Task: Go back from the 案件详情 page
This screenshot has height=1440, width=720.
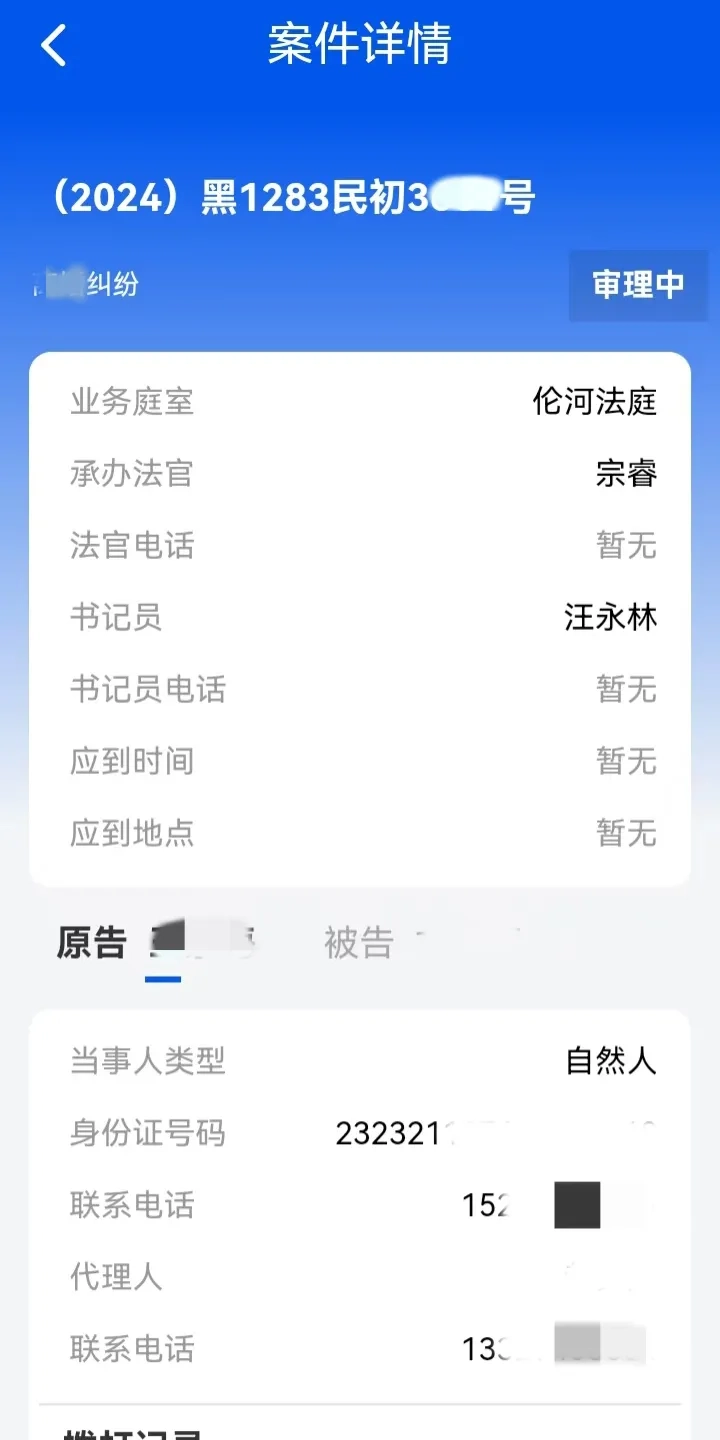Action: (x=54, y=46)
